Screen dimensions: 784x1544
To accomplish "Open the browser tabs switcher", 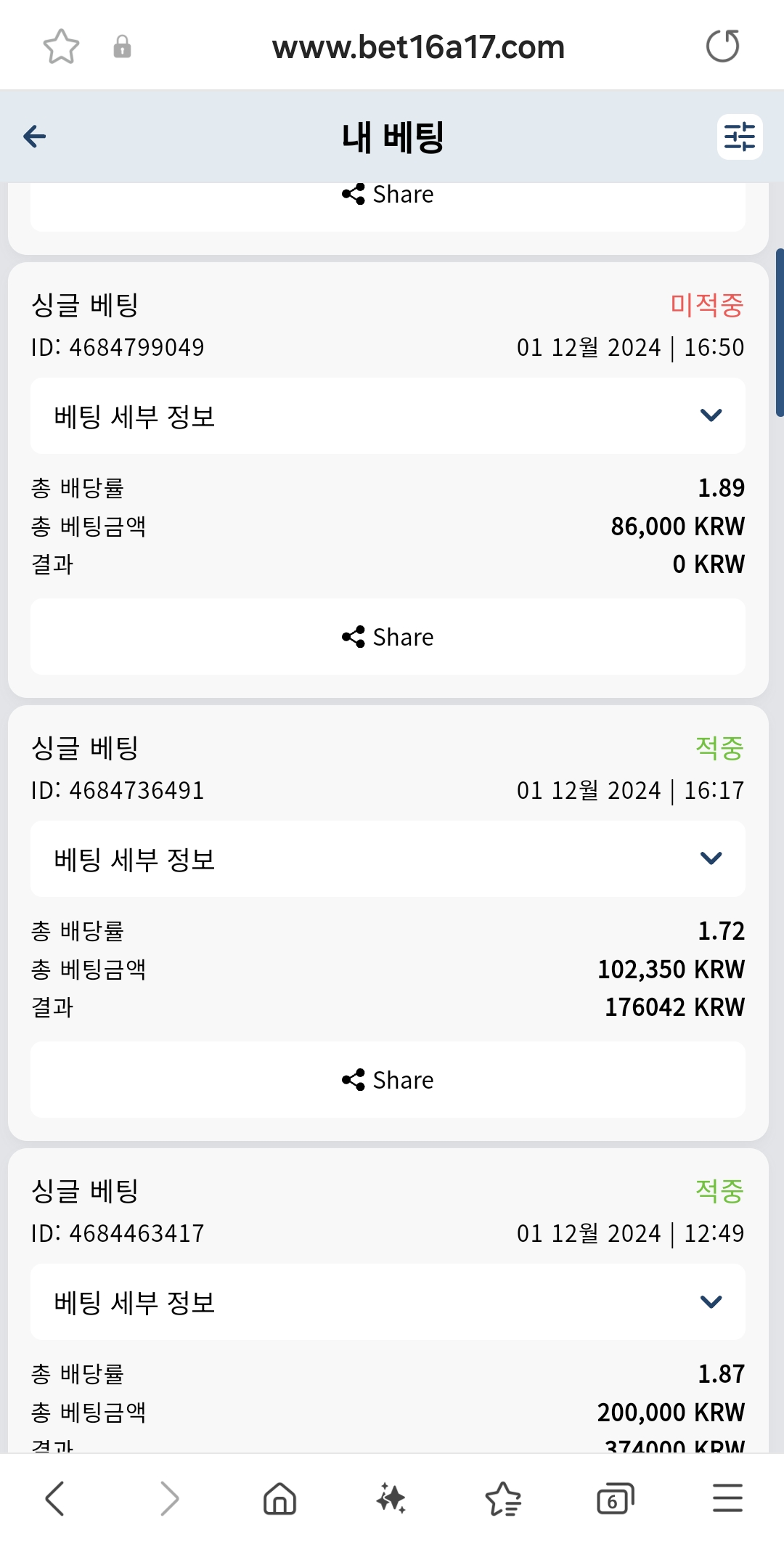I will click(615, 1498).
